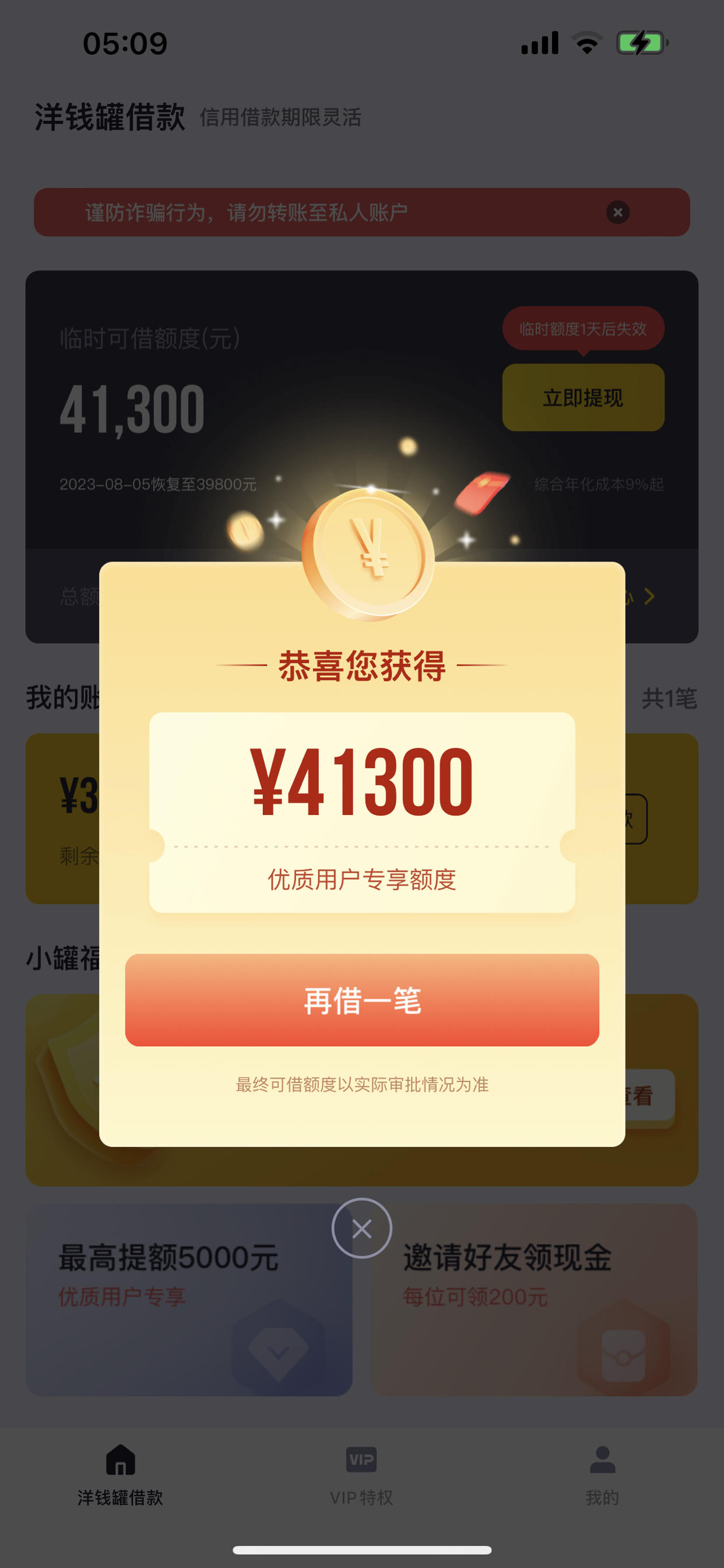Click the golden ¥ coin above the dialog
This screenshot has width=724, height=1568.
click(367, 557)
